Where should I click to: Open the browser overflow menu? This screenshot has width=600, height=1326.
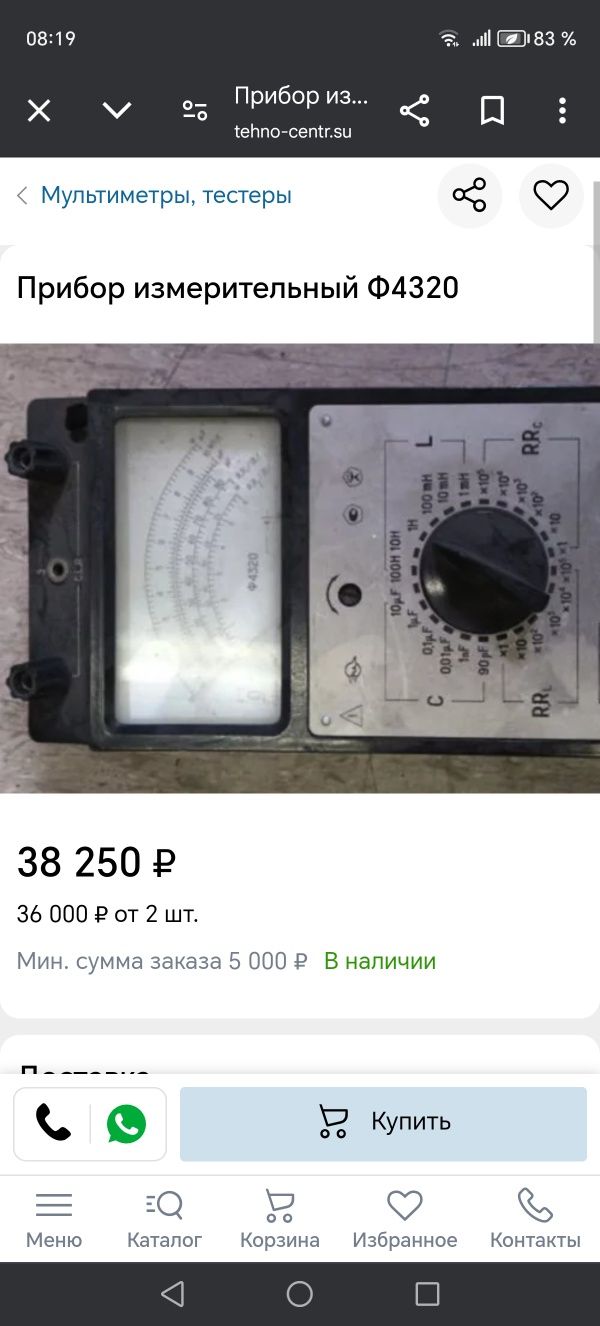pos(562,110)
